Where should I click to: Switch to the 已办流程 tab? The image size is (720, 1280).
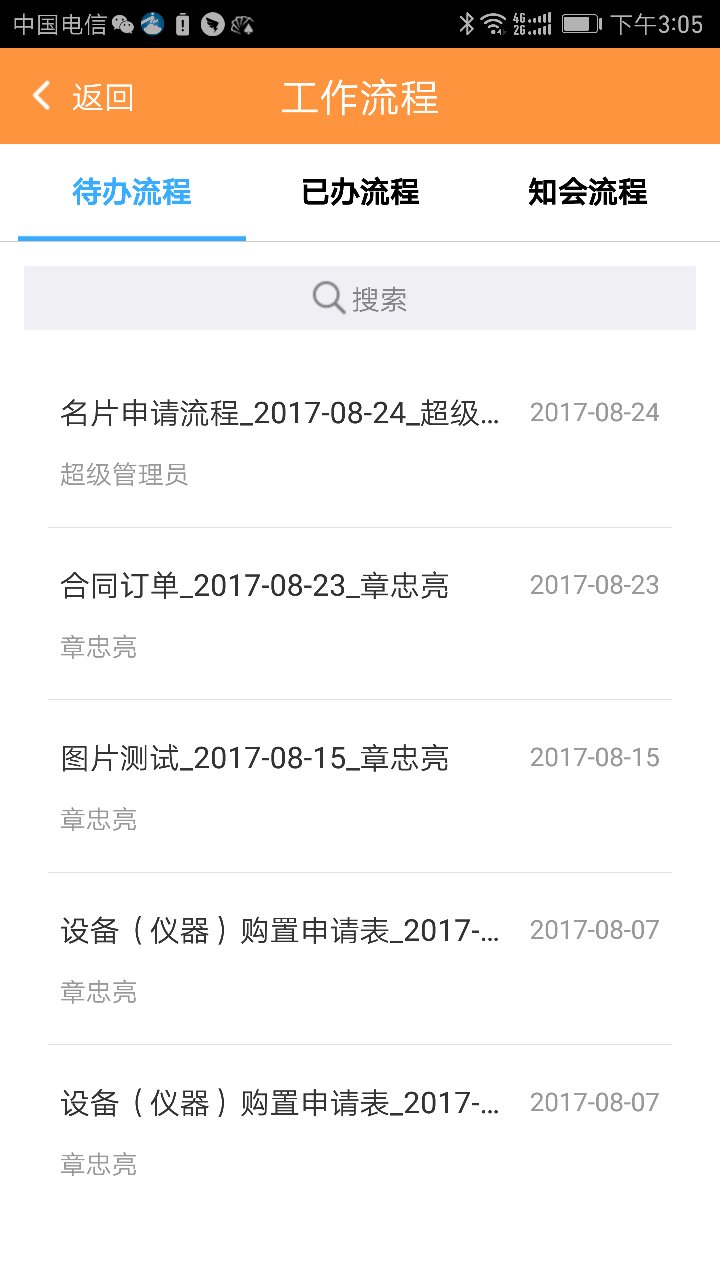(x=360, y=192)
